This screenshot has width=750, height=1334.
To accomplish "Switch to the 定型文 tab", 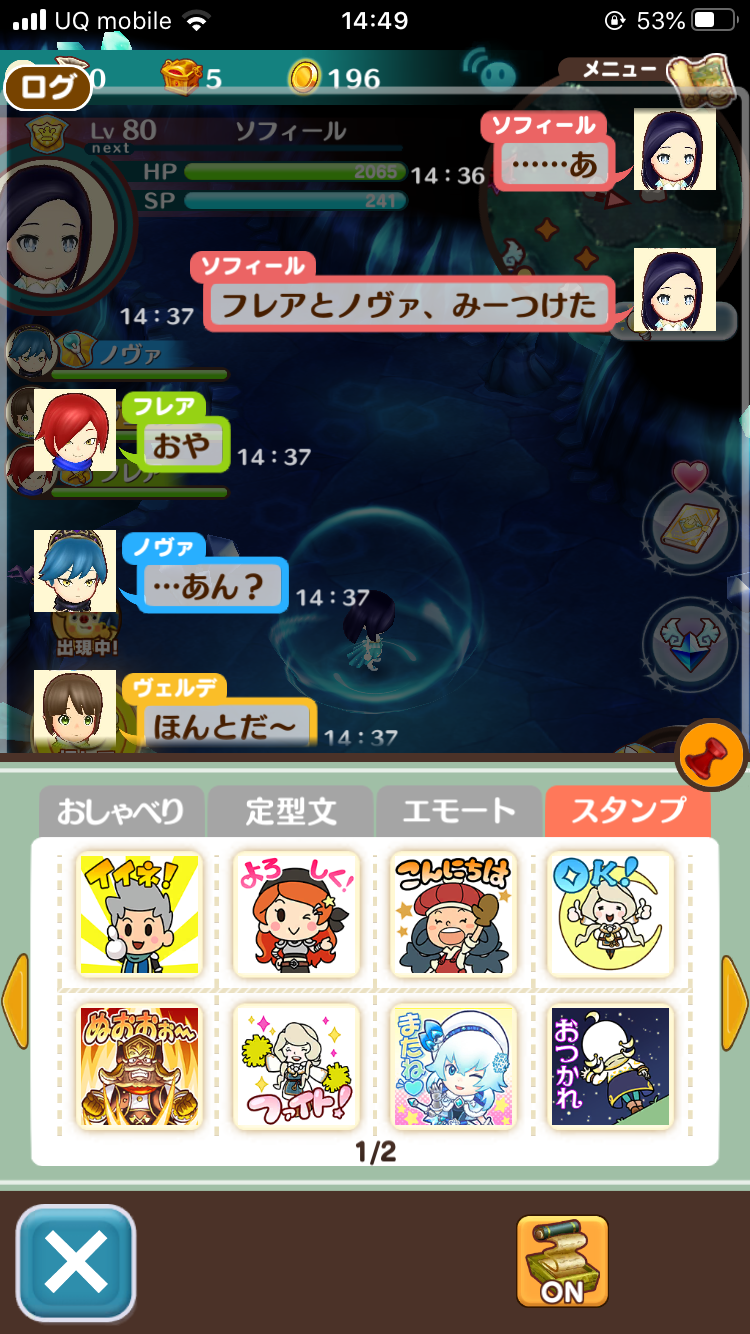I will pyautogui.click(x=290, y=811).
